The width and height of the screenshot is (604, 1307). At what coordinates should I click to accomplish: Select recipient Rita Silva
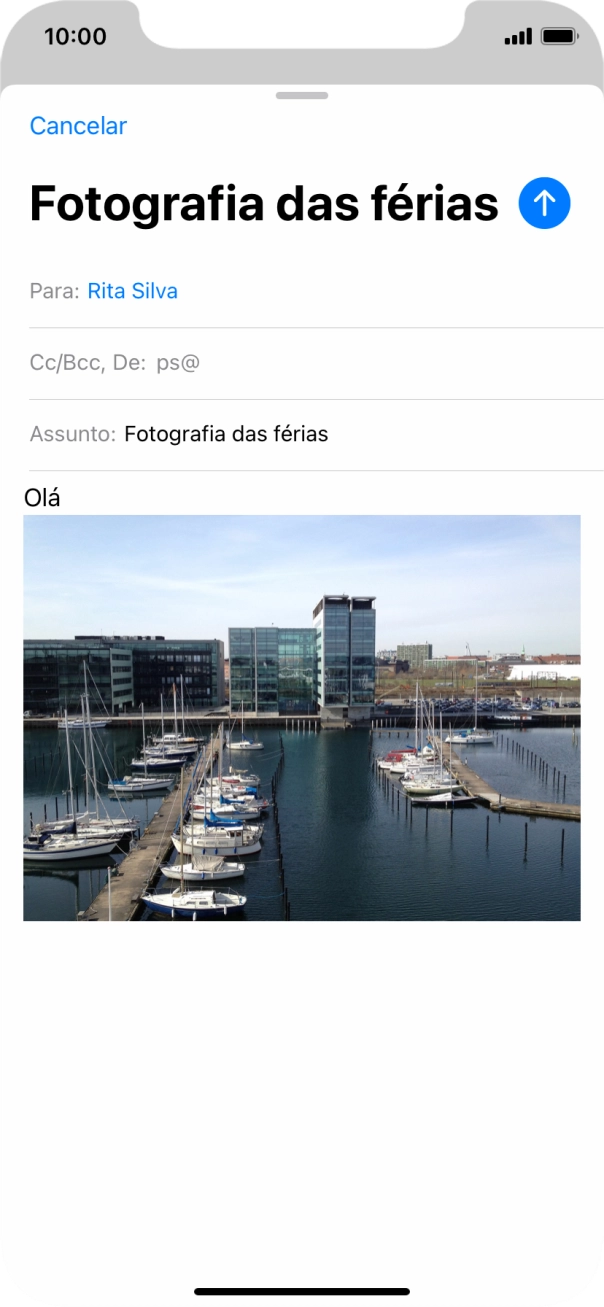click(x=133, y=291)
